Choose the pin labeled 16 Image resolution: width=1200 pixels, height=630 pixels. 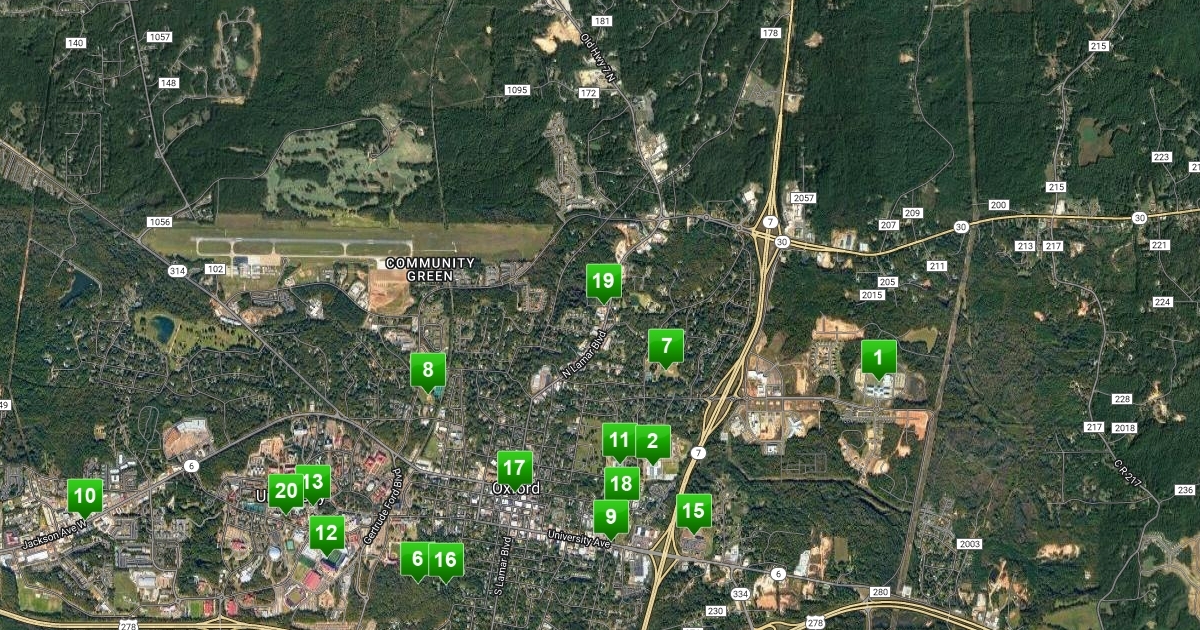pos(447,559)
